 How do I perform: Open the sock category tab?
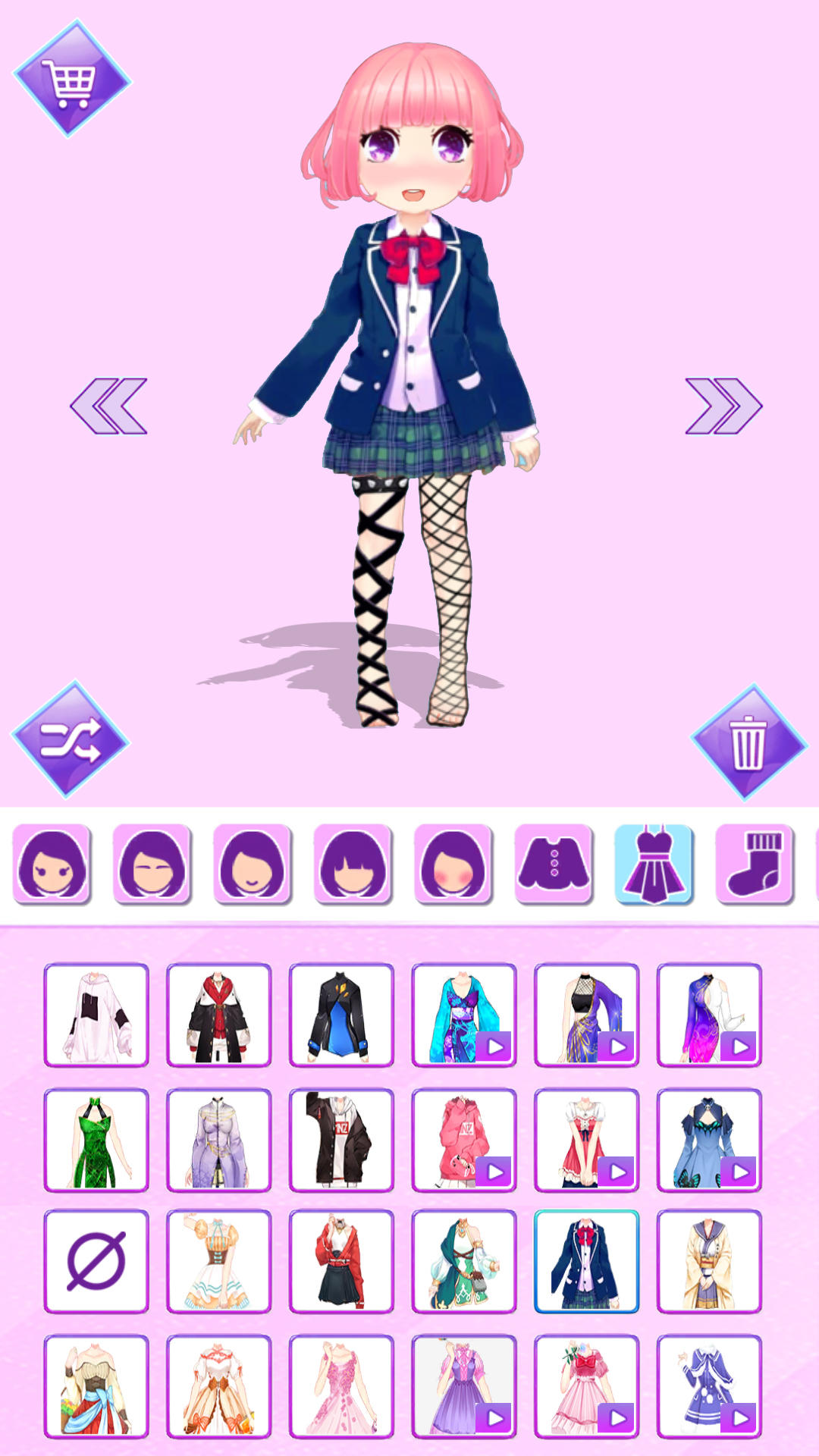click(x=755, y=864)
